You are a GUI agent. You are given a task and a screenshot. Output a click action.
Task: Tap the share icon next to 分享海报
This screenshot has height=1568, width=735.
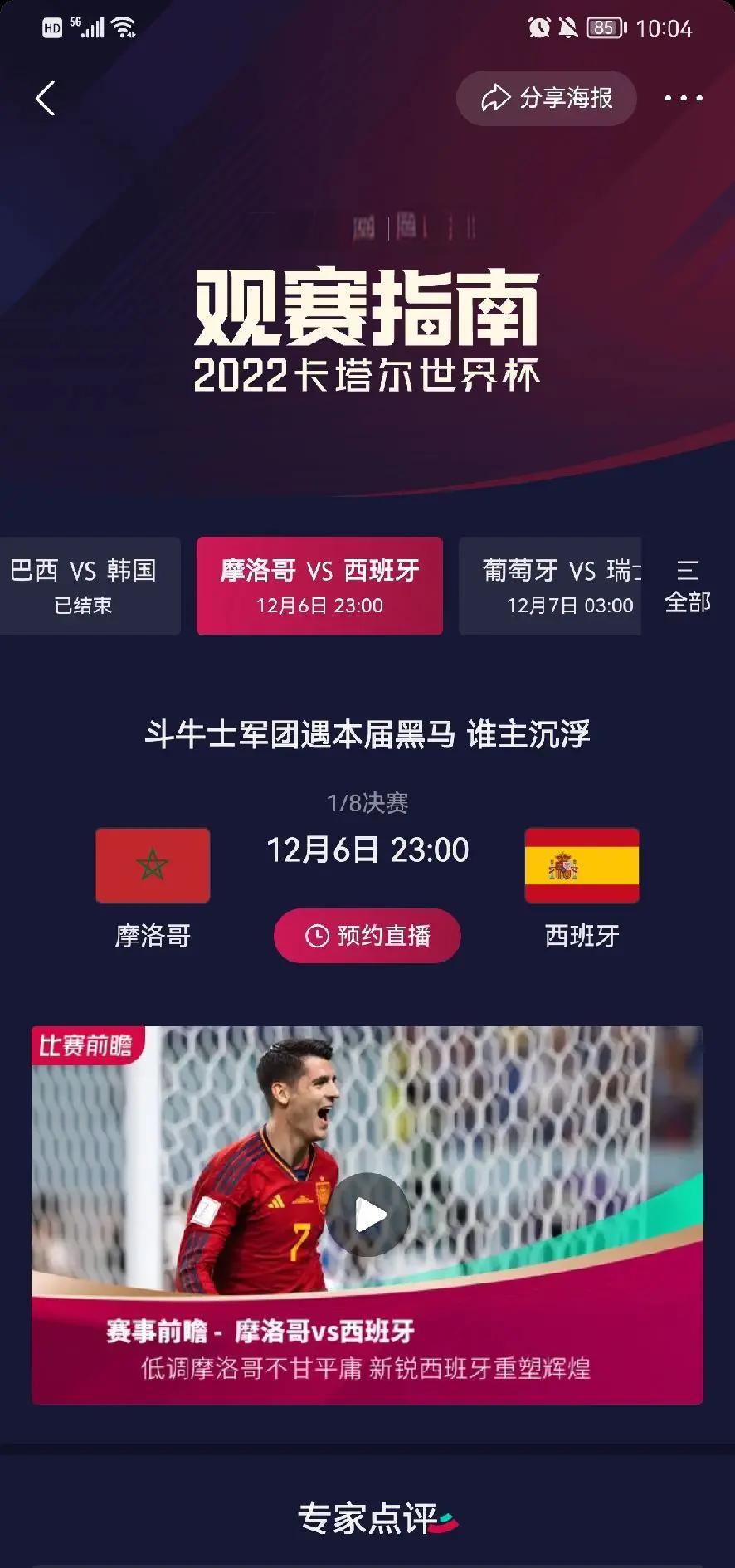coord(495,97)
